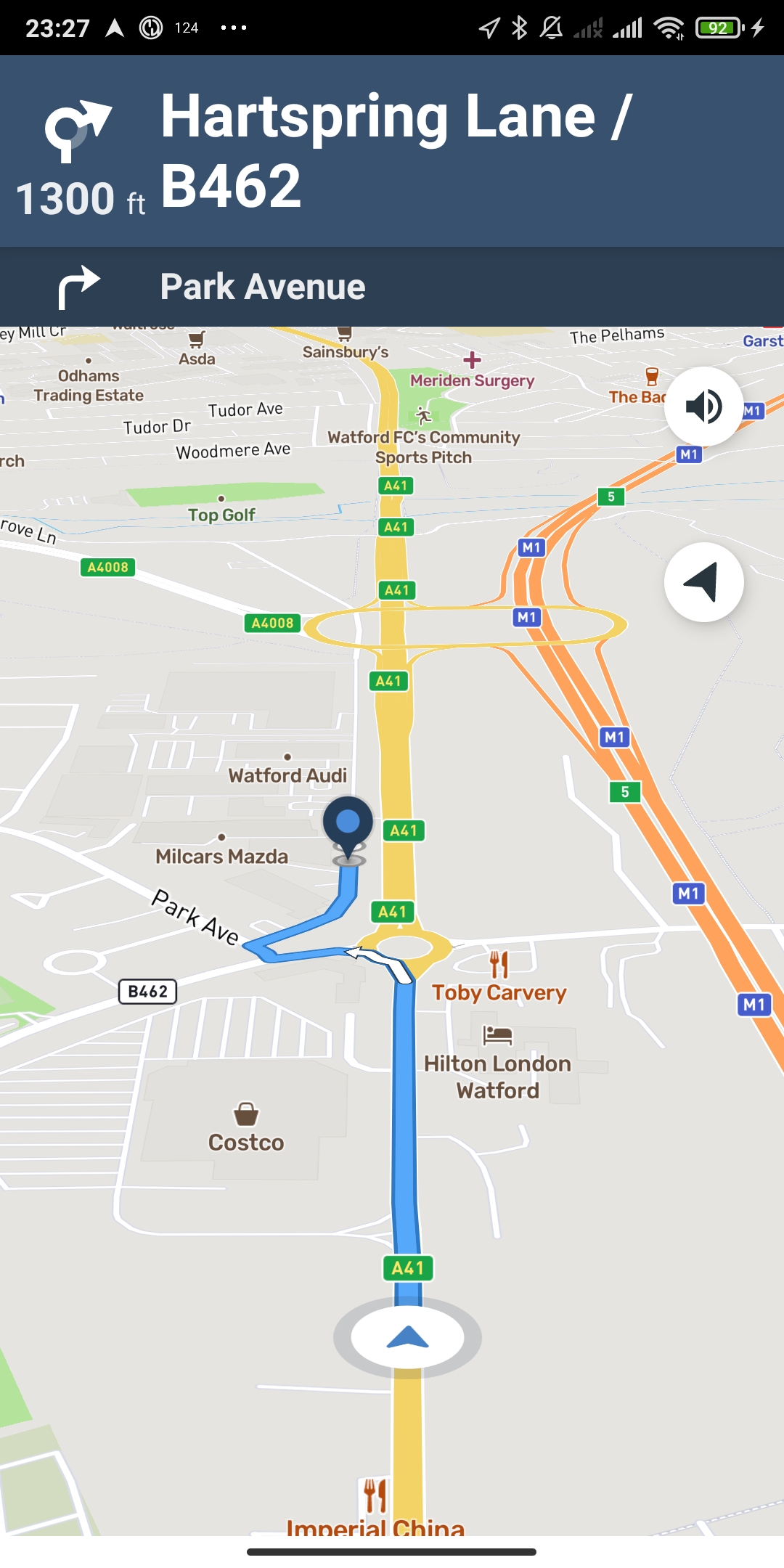Select the Toby Carvery restaurant icon
Screen dimensions: 784x1568
click(498, 963)
